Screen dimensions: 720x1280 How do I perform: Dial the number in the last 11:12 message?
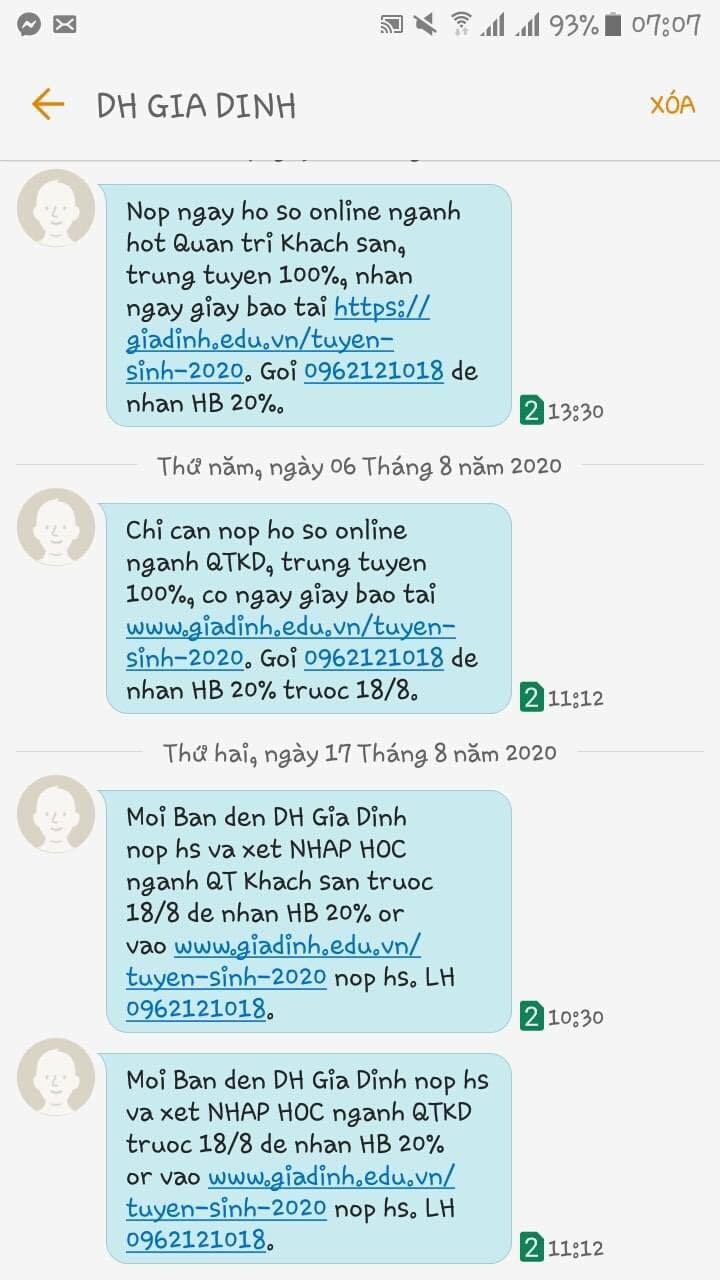[x=196, y=1240]
